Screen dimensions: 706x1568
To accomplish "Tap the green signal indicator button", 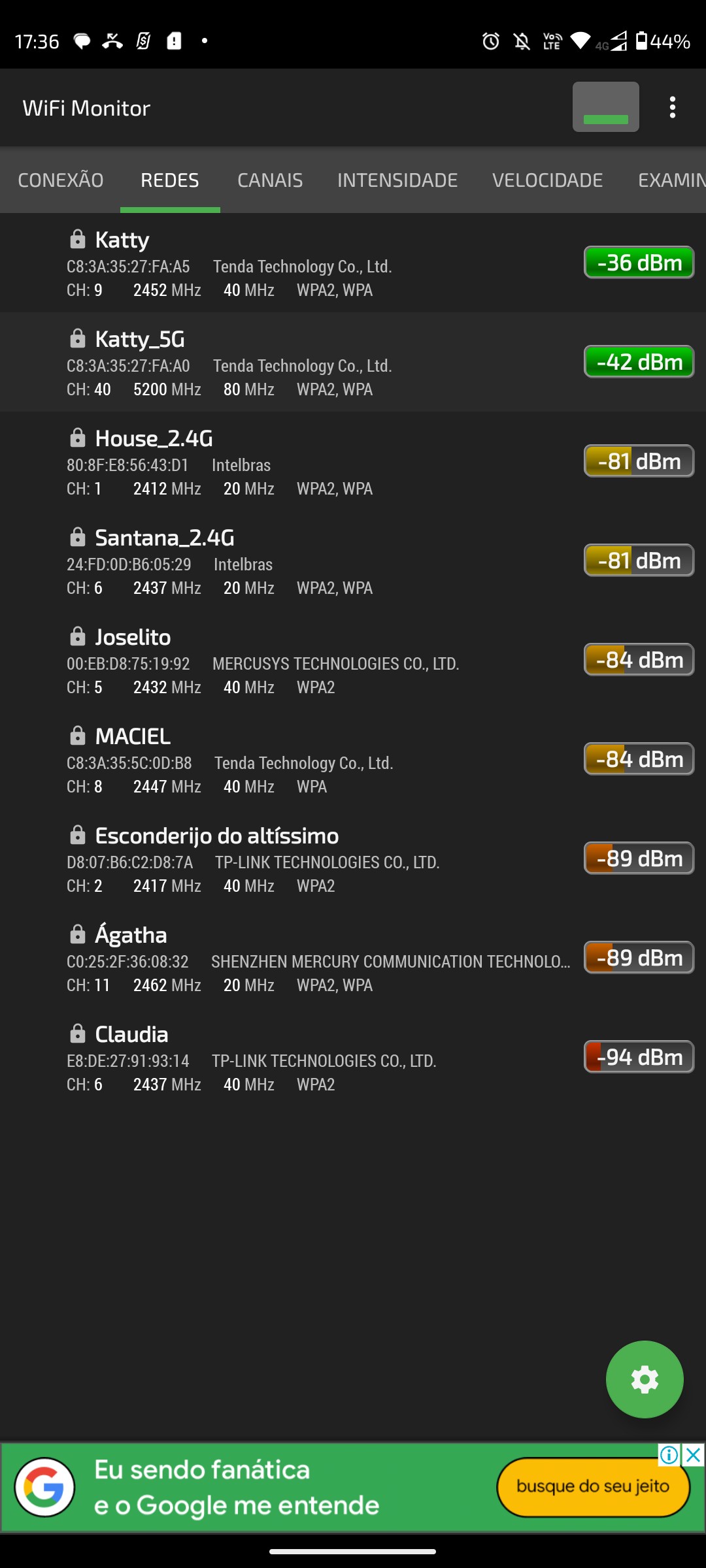I will point(605,108).
